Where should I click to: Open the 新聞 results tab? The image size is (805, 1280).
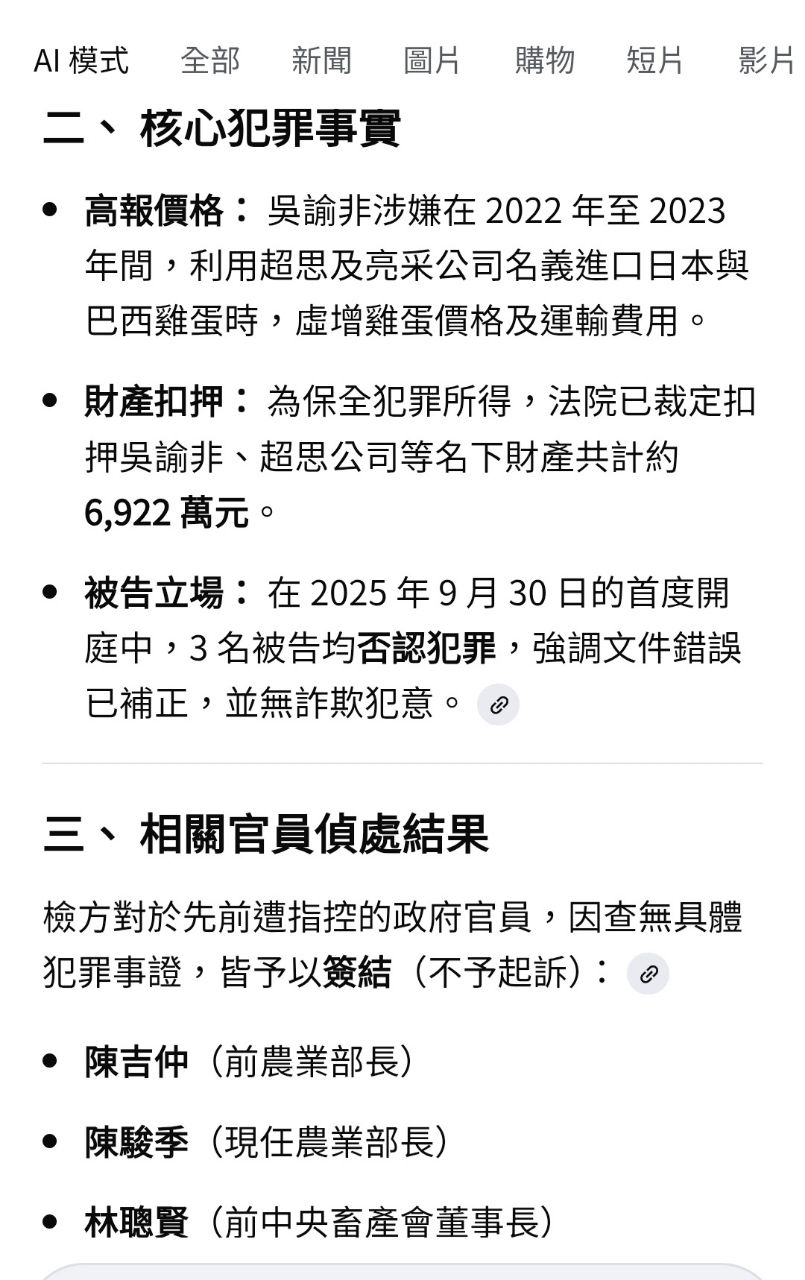tap(321, 60)
